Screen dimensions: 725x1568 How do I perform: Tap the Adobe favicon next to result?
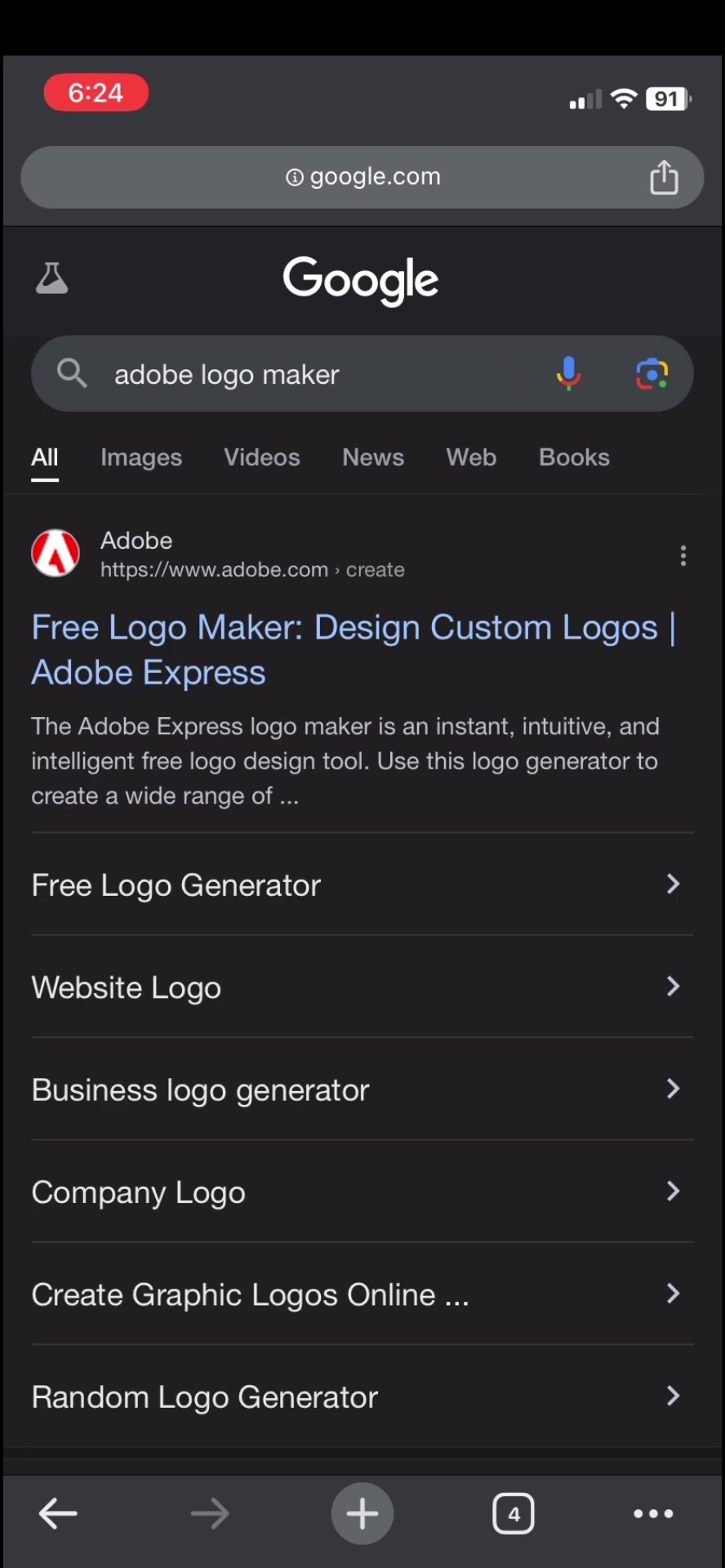point(55,553)
